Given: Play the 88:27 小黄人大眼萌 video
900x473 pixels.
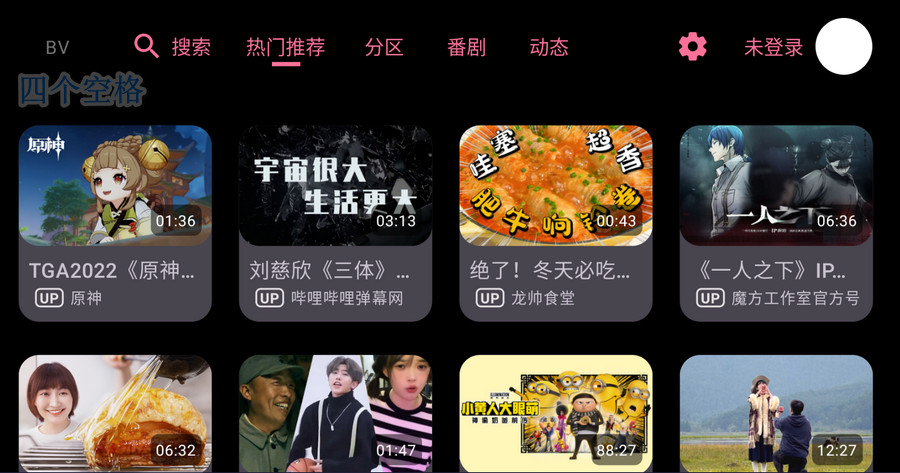Looking at the screenshot, I should click(555, 413).
